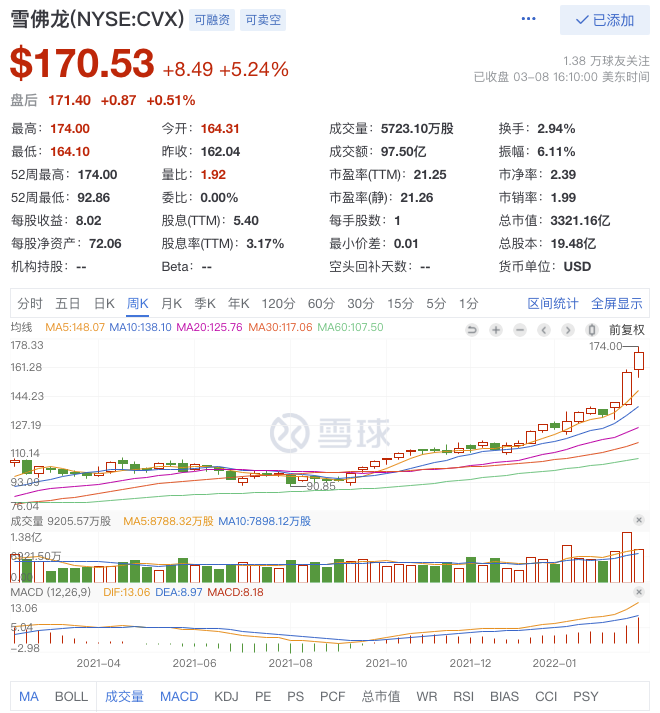Select the RSI indicator
660x713 pixels.
pyautogui.click(x=463, y=697)
